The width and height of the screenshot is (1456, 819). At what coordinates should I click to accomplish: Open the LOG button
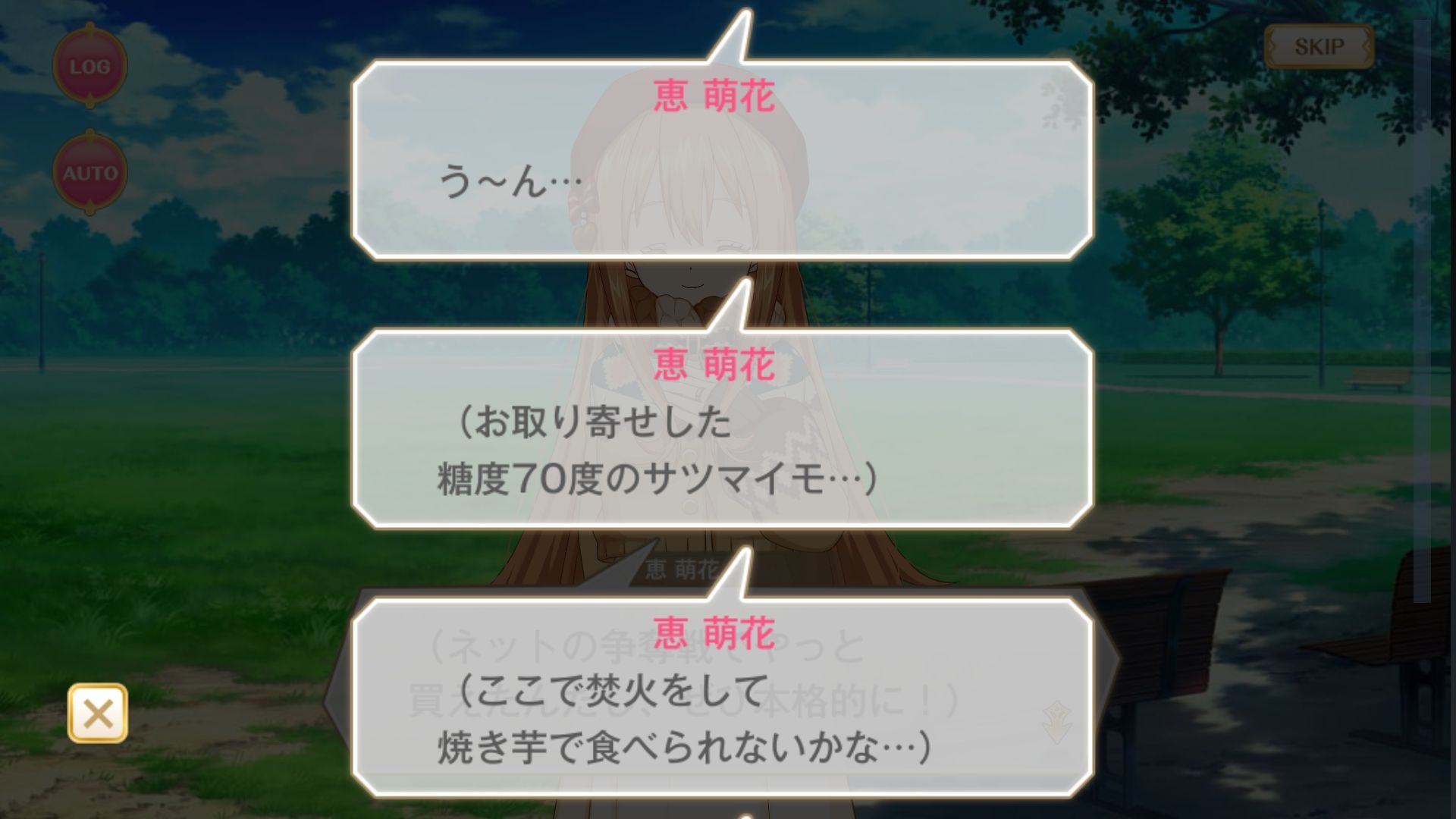[89, 67]
